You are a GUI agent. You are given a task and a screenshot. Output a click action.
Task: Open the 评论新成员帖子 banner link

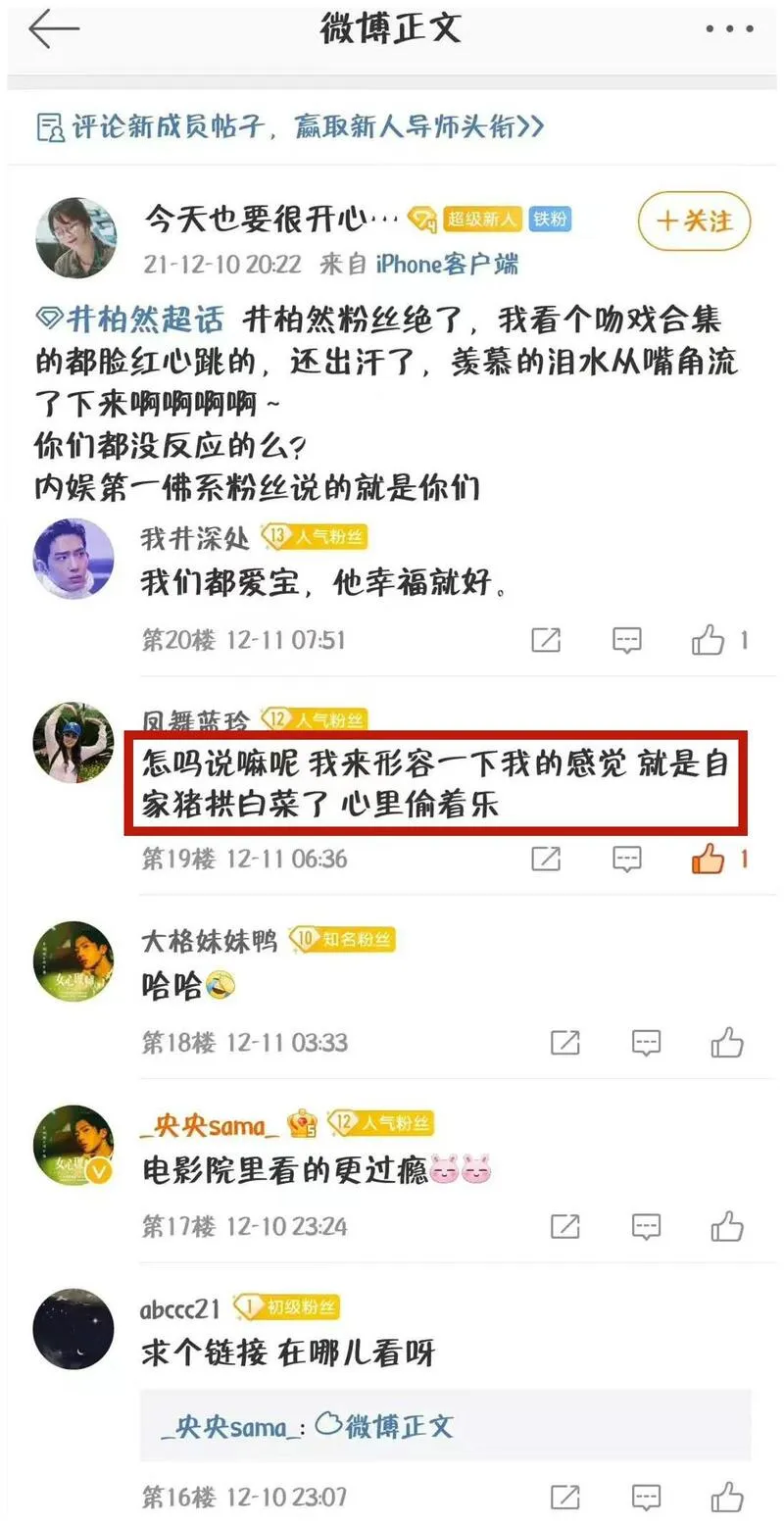[289, 126]
